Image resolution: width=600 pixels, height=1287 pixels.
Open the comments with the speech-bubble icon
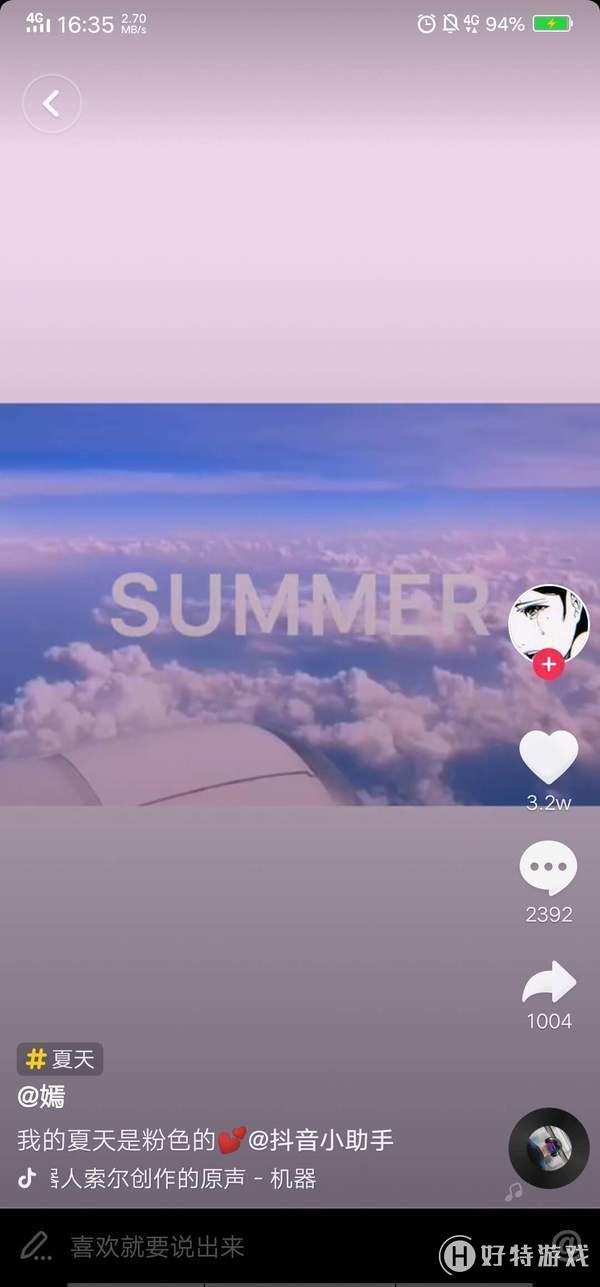pyautogui.click(x=548, y=868)
